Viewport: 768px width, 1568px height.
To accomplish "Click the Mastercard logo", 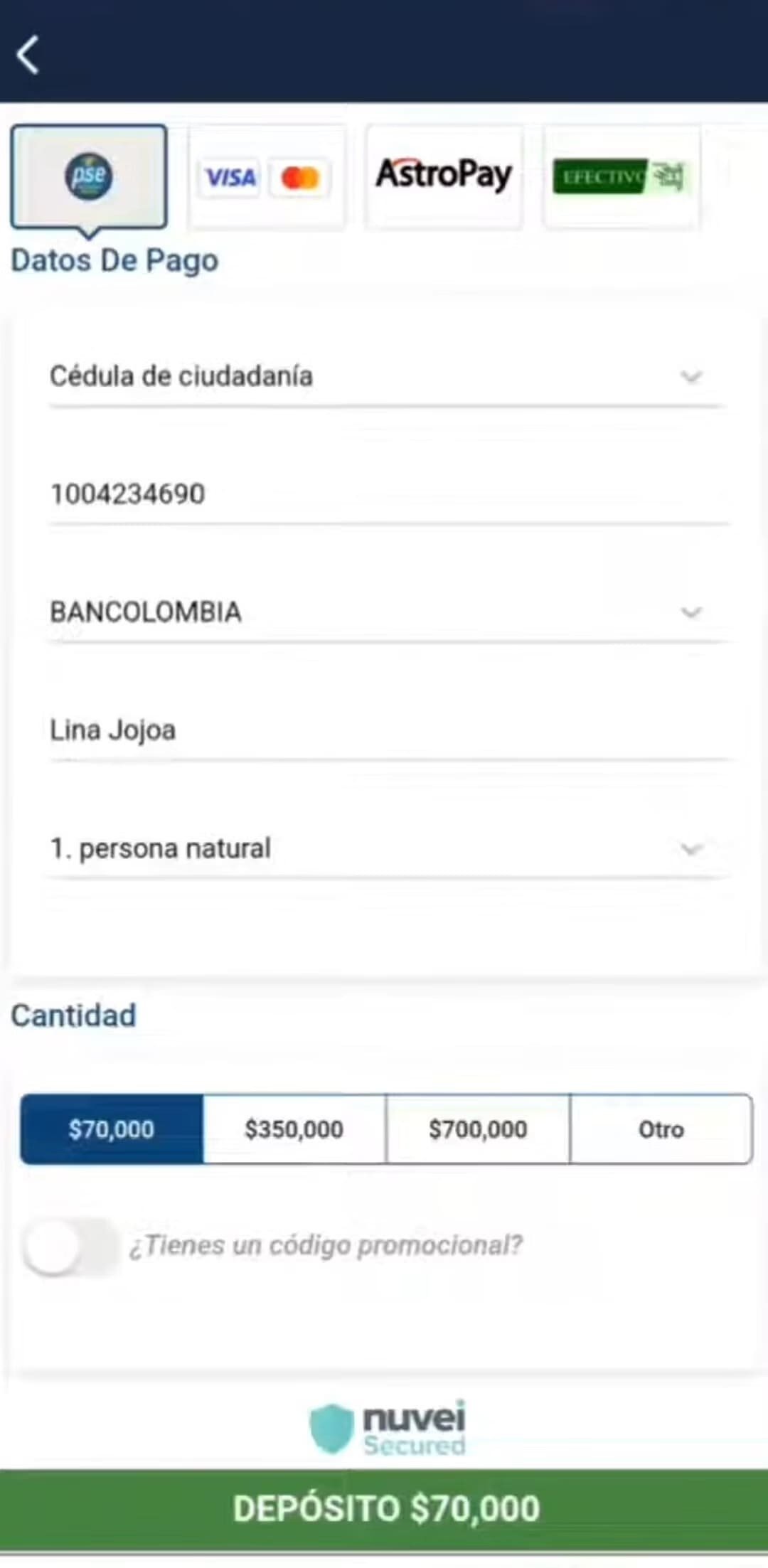I will pos(300,177).
